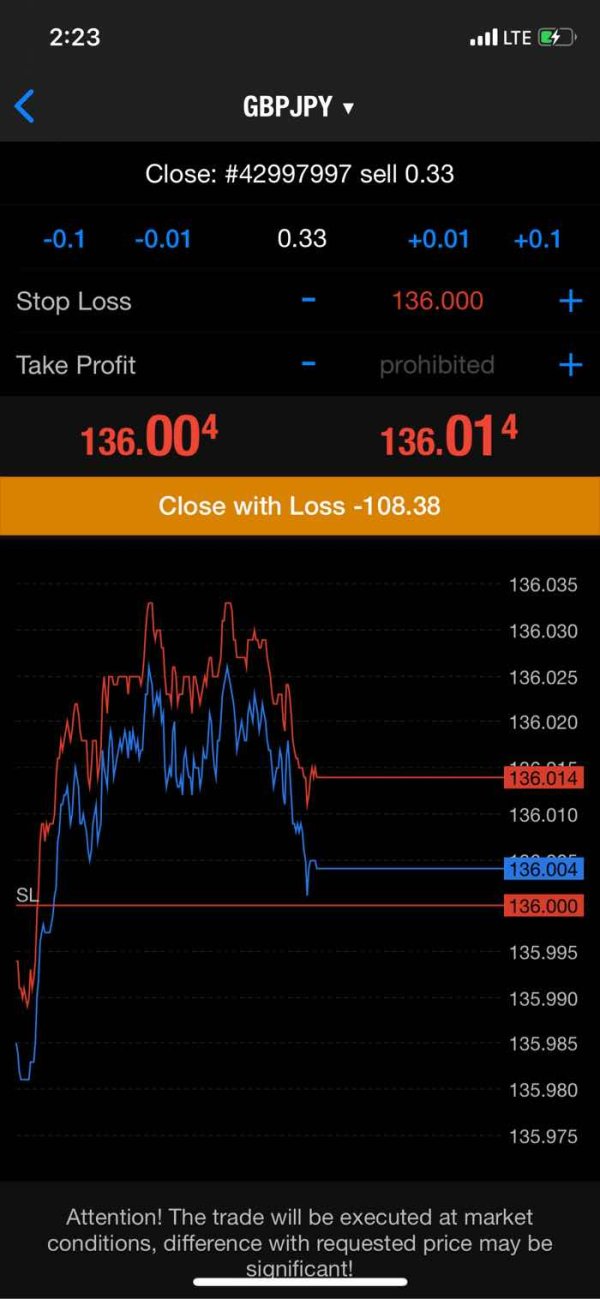Viewport: 600px width, 1299px height.
Task: Increase volume by +0.01
Action: (x=438, y=239)
